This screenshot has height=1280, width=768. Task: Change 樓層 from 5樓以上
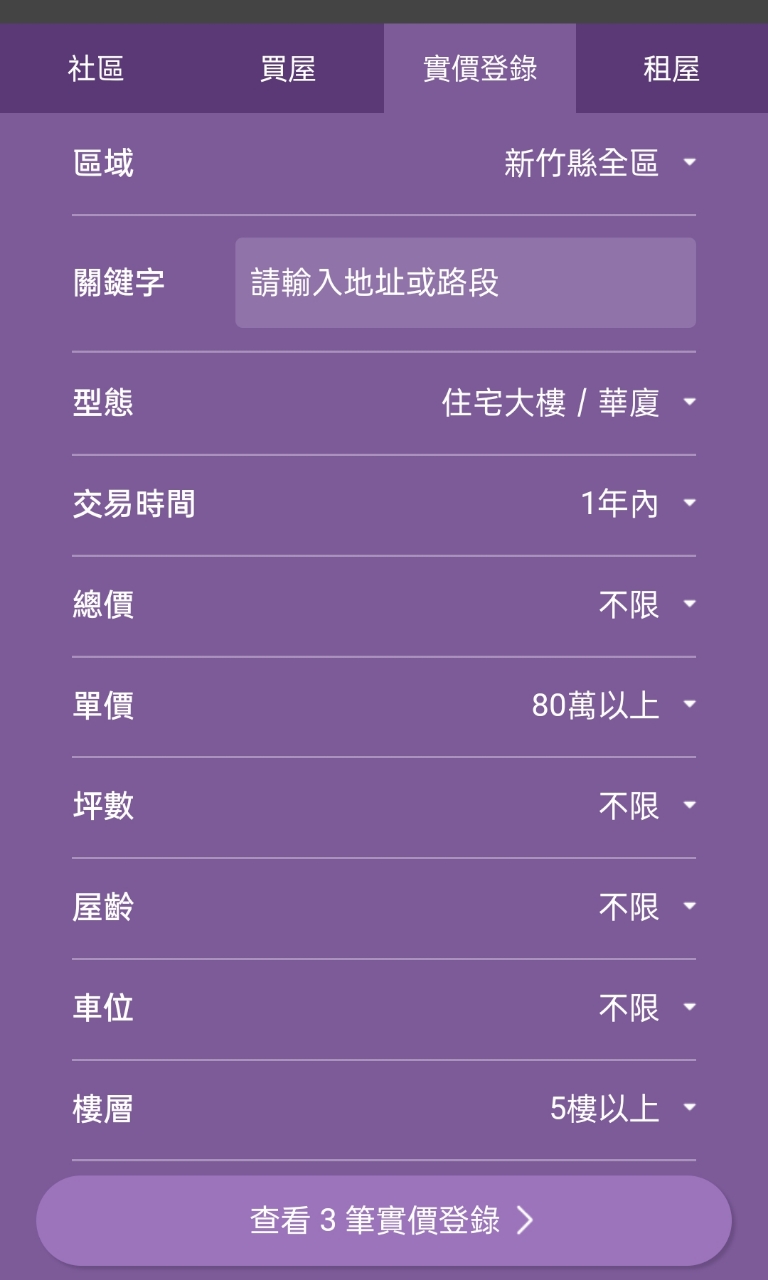[622, 1109]
